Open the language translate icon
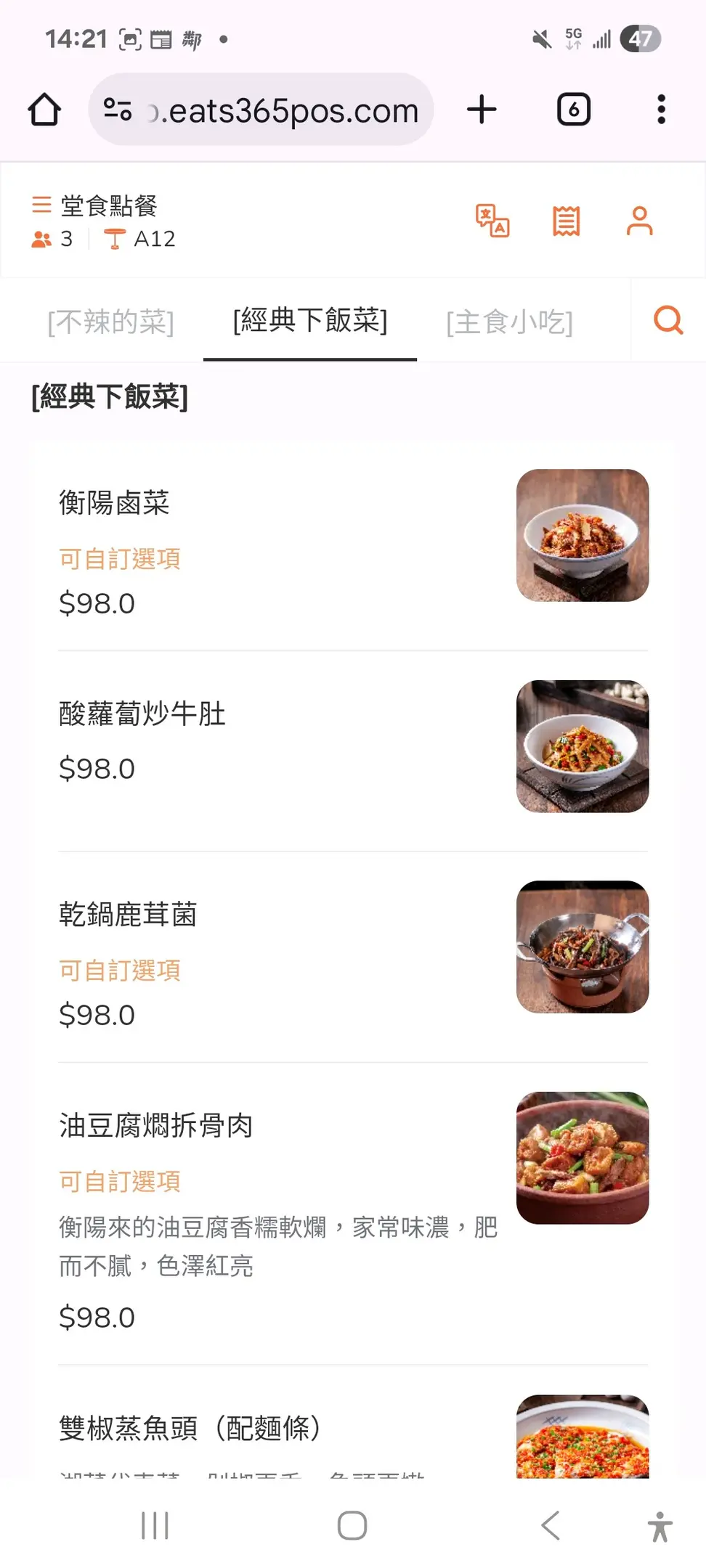 point(492,221)
